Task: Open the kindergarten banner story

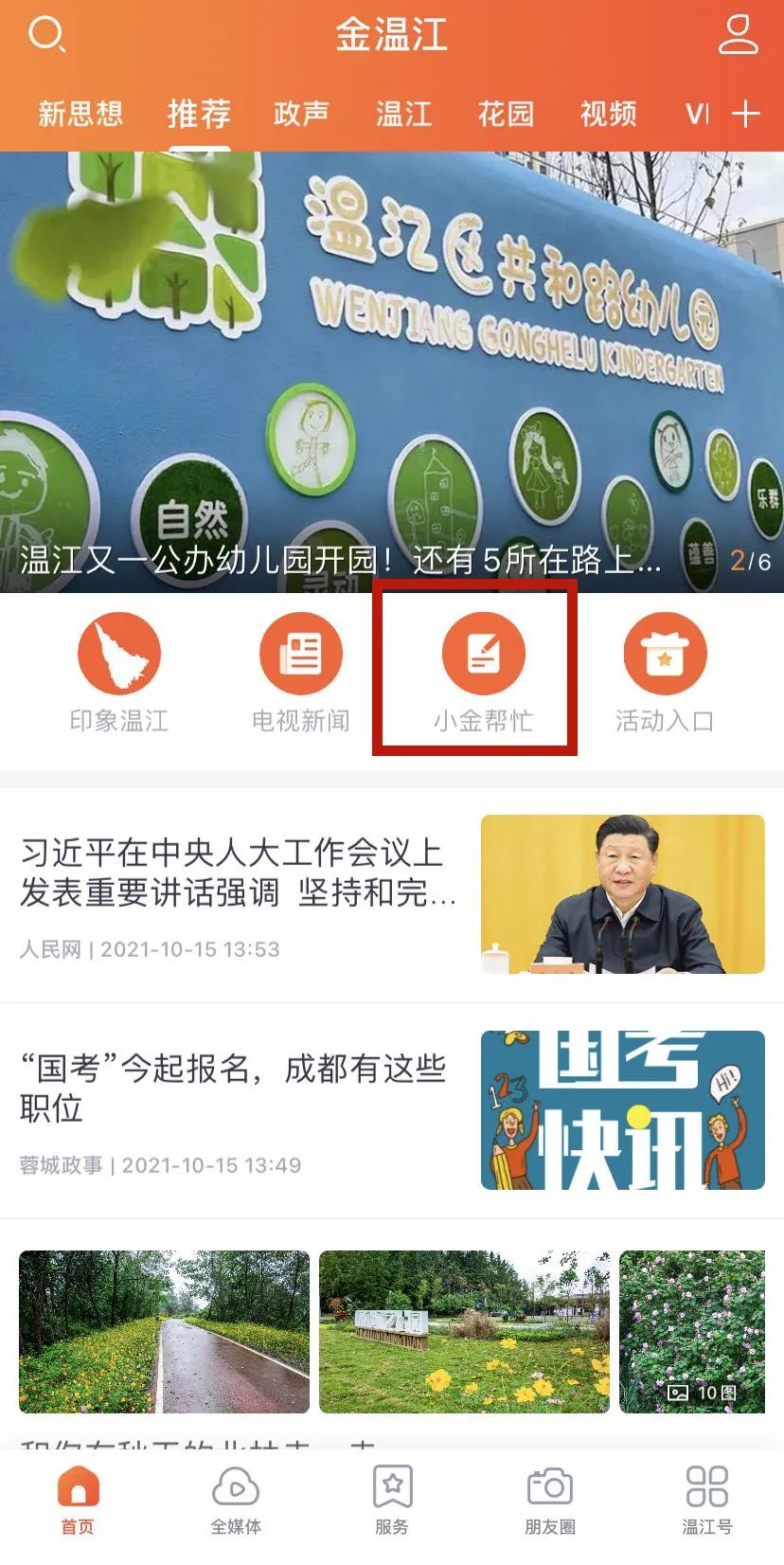Action: pyautogui.click(x=392, y=379)
